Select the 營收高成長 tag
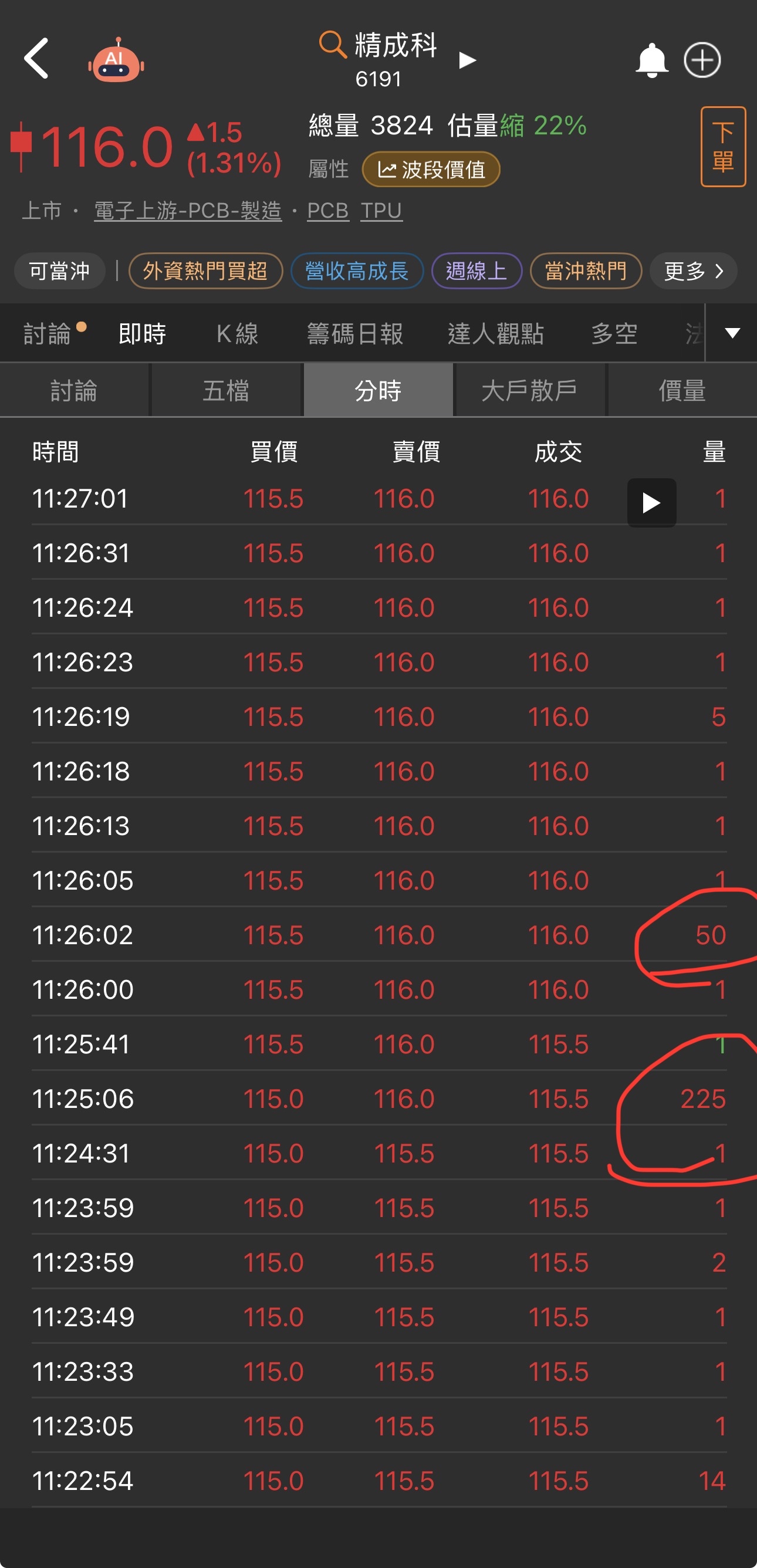 coord(357,271)
